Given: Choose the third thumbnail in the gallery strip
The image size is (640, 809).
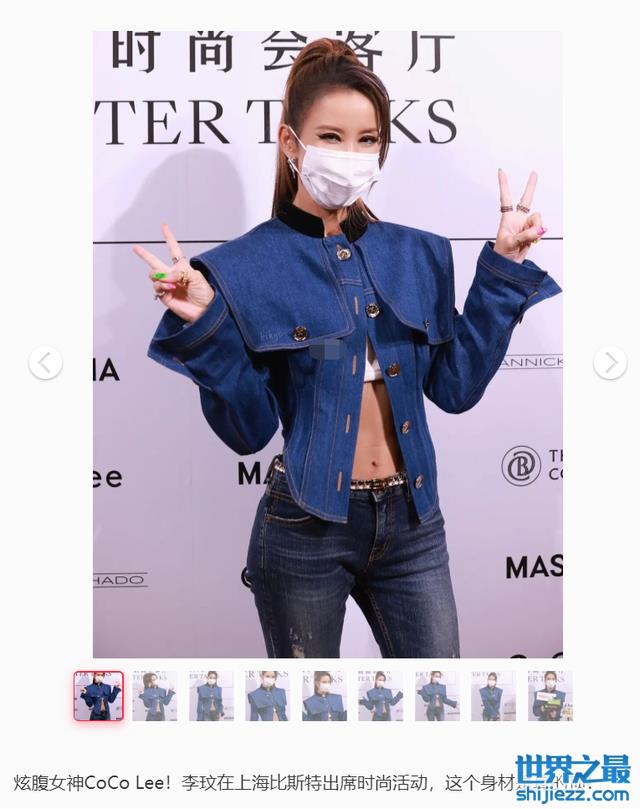Looking at the screenshot, I should coord(211,696).
